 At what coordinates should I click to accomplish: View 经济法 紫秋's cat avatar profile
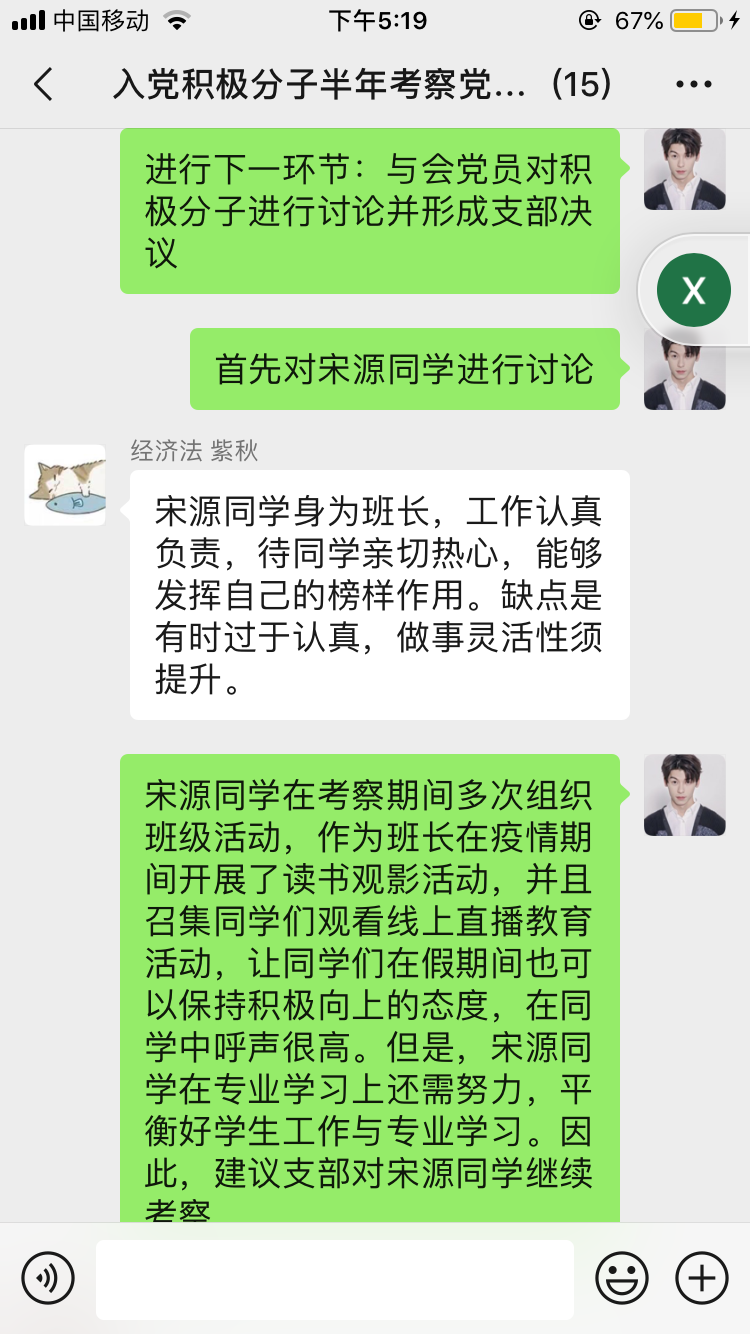[x=65, y=485]
